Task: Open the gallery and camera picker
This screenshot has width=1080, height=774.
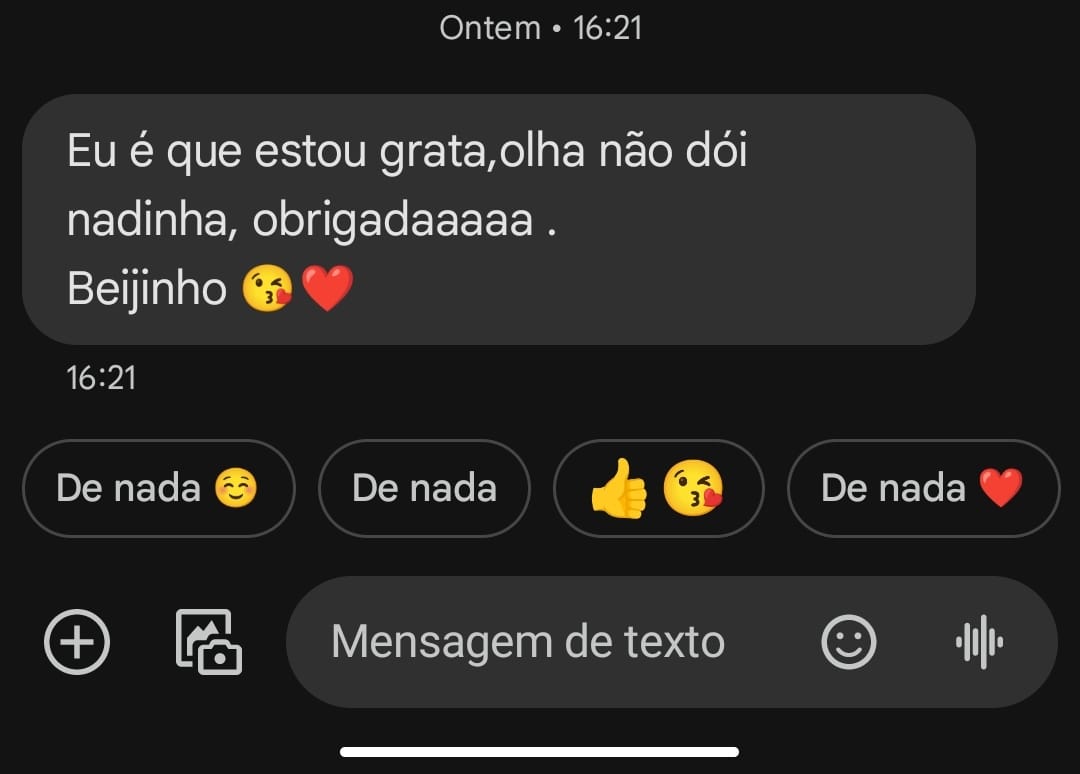Action: [x=209, y=641]
